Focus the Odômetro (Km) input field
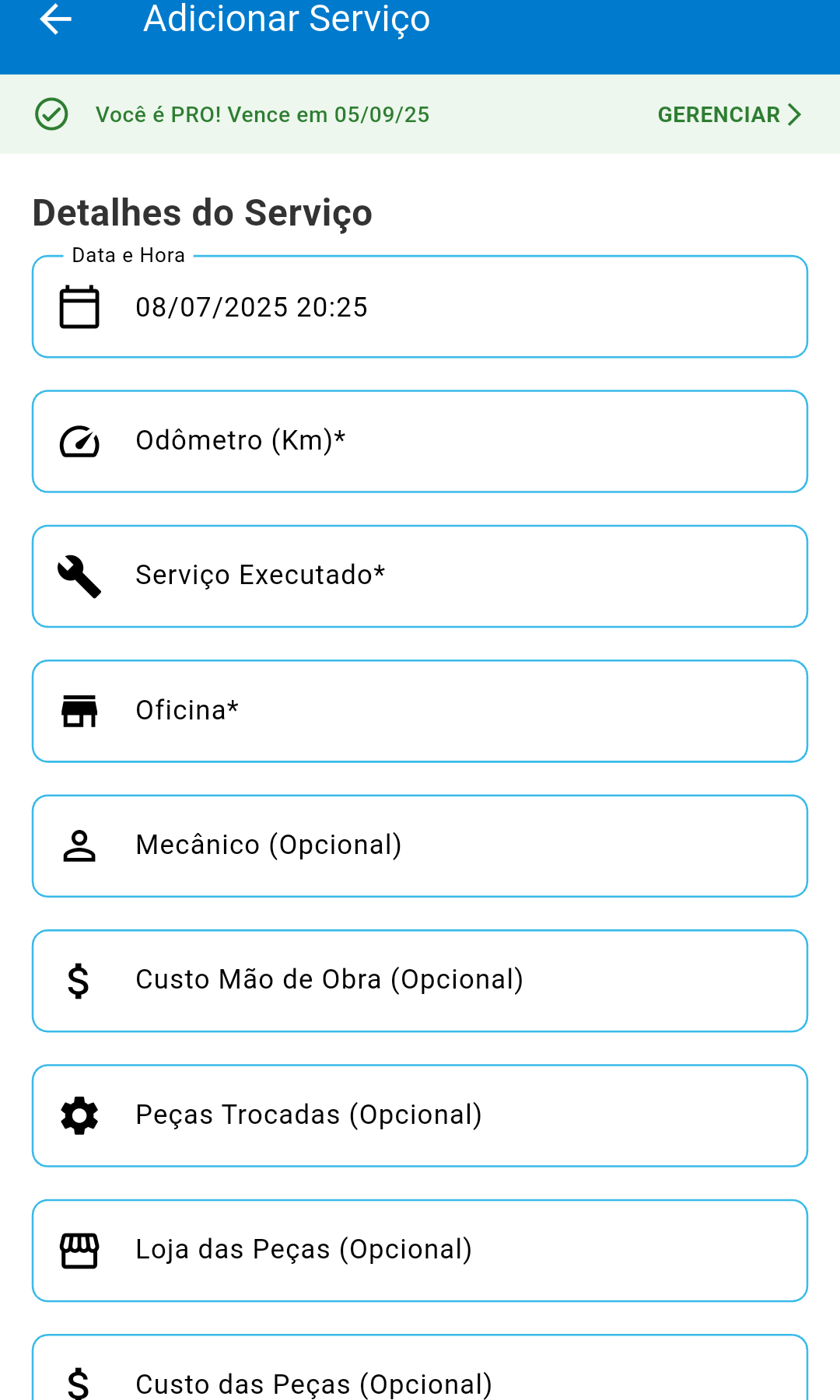The width and height of the screenshot is (840, 1400). 420,440
